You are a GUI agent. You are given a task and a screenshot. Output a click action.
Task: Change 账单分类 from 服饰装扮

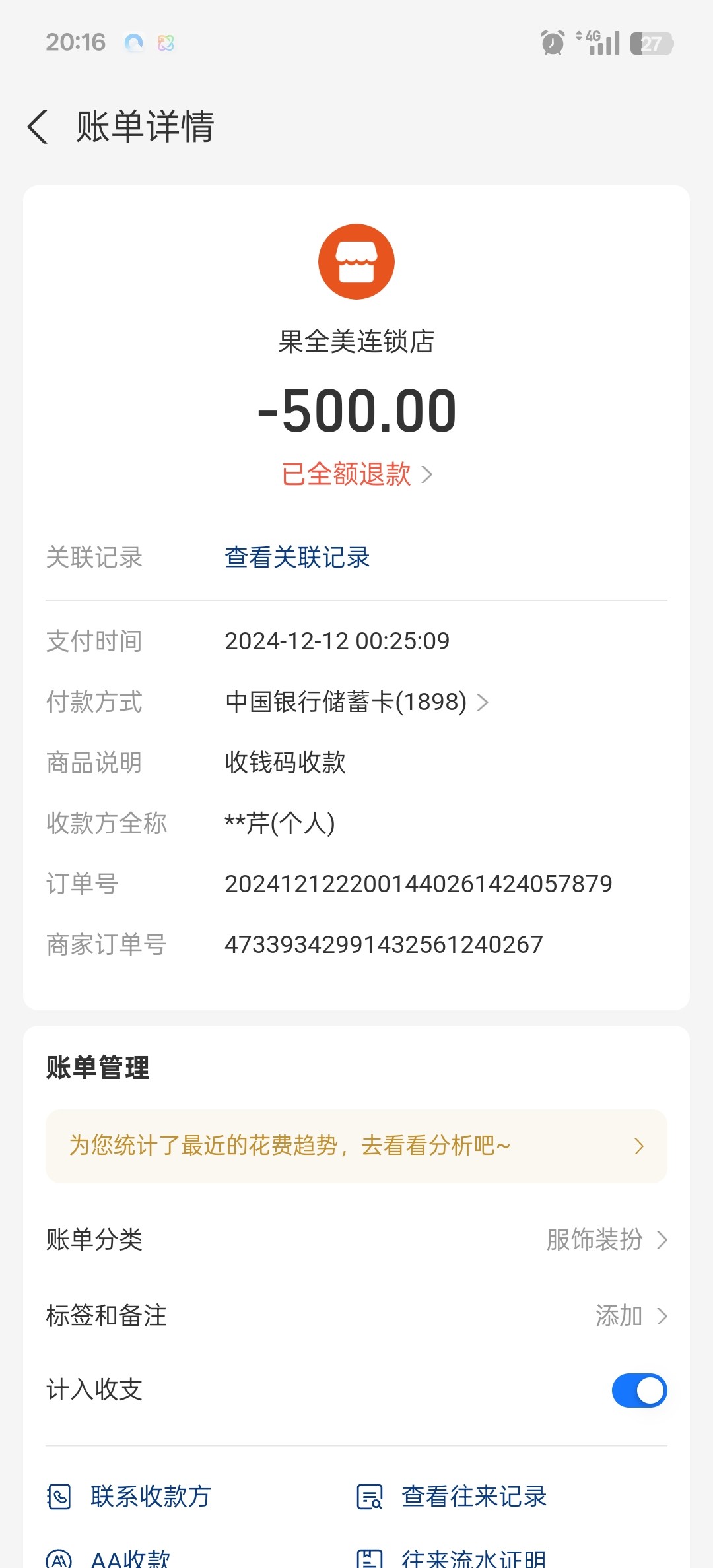coord(606,1240)
